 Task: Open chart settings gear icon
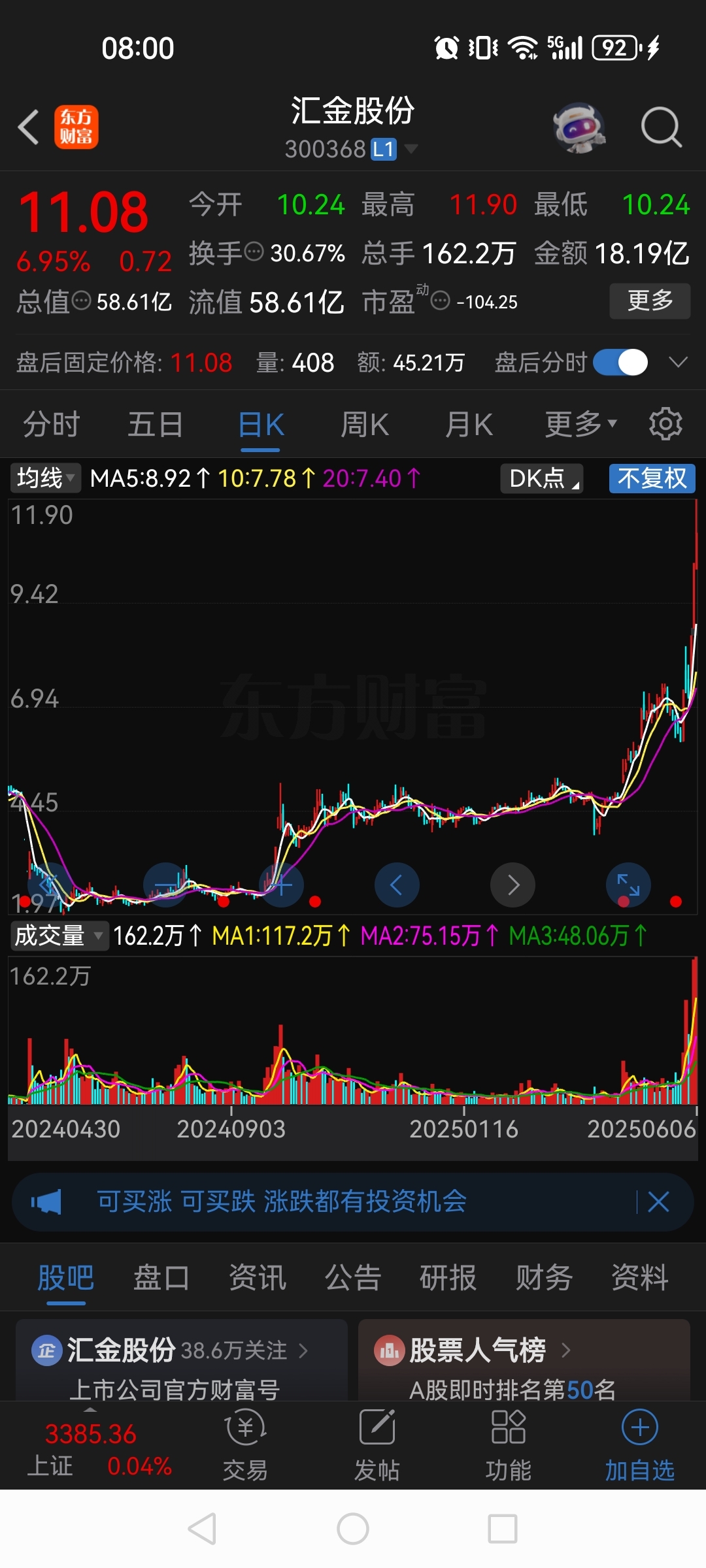[665, 425]
